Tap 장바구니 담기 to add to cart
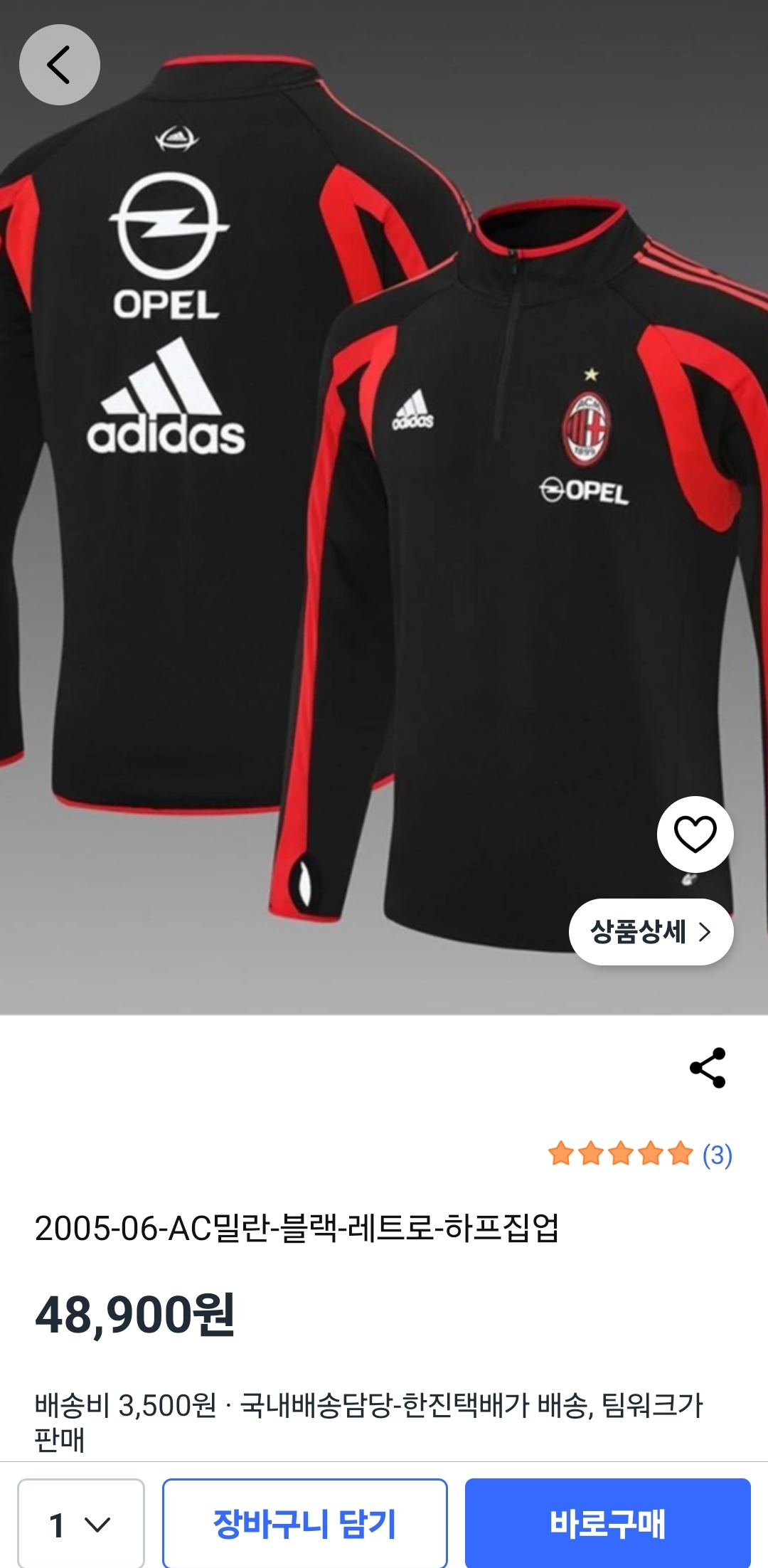Image resolution: width=768 pixels, height=1568 pixels. (x=304, y=1524)
